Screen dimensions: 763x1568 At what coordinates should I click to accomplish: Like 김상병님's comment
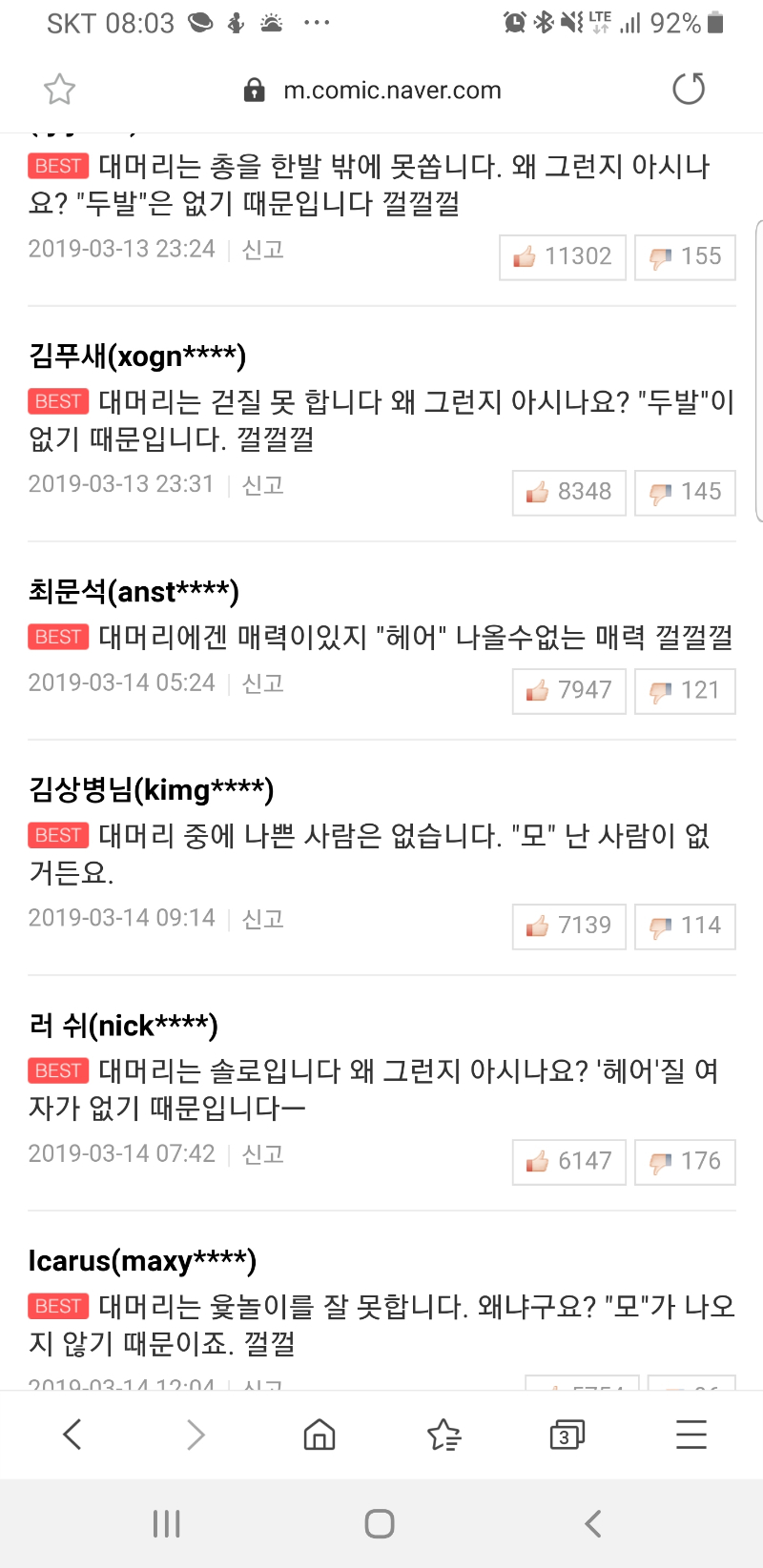tap(569, 927)
